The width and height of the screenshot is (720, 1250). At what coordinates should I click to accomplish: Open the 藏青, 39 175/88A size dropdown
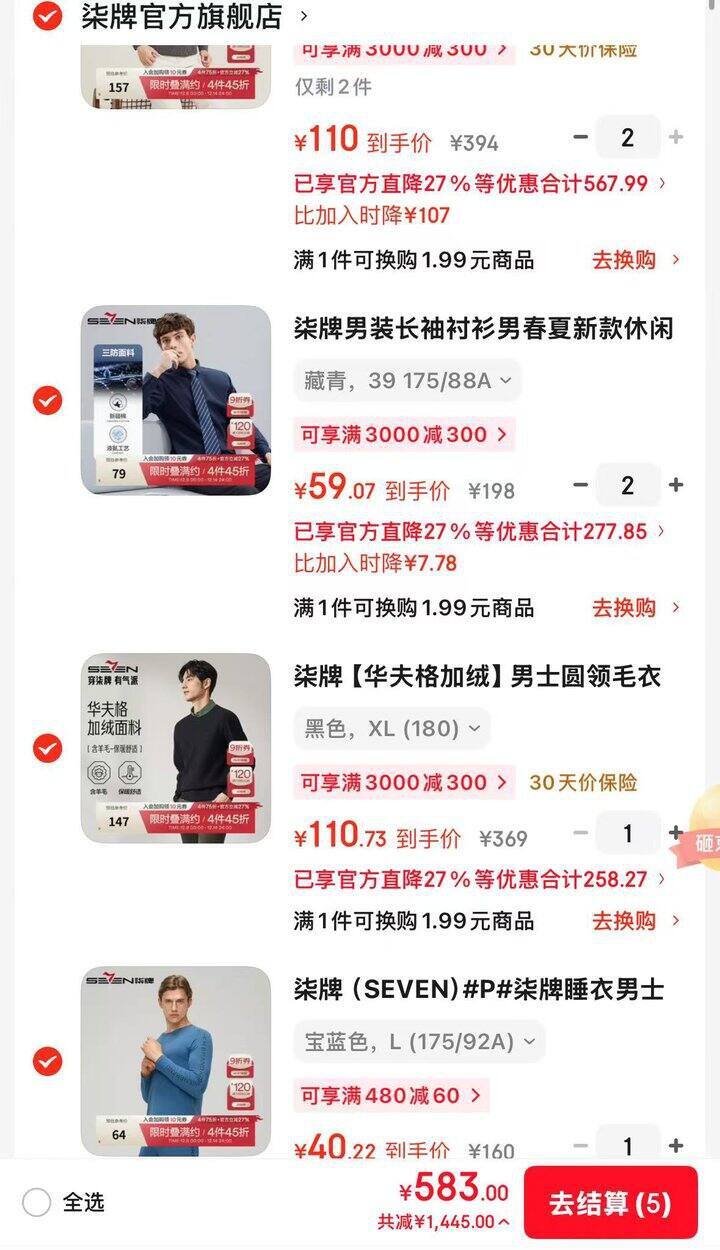coord(407,380)
